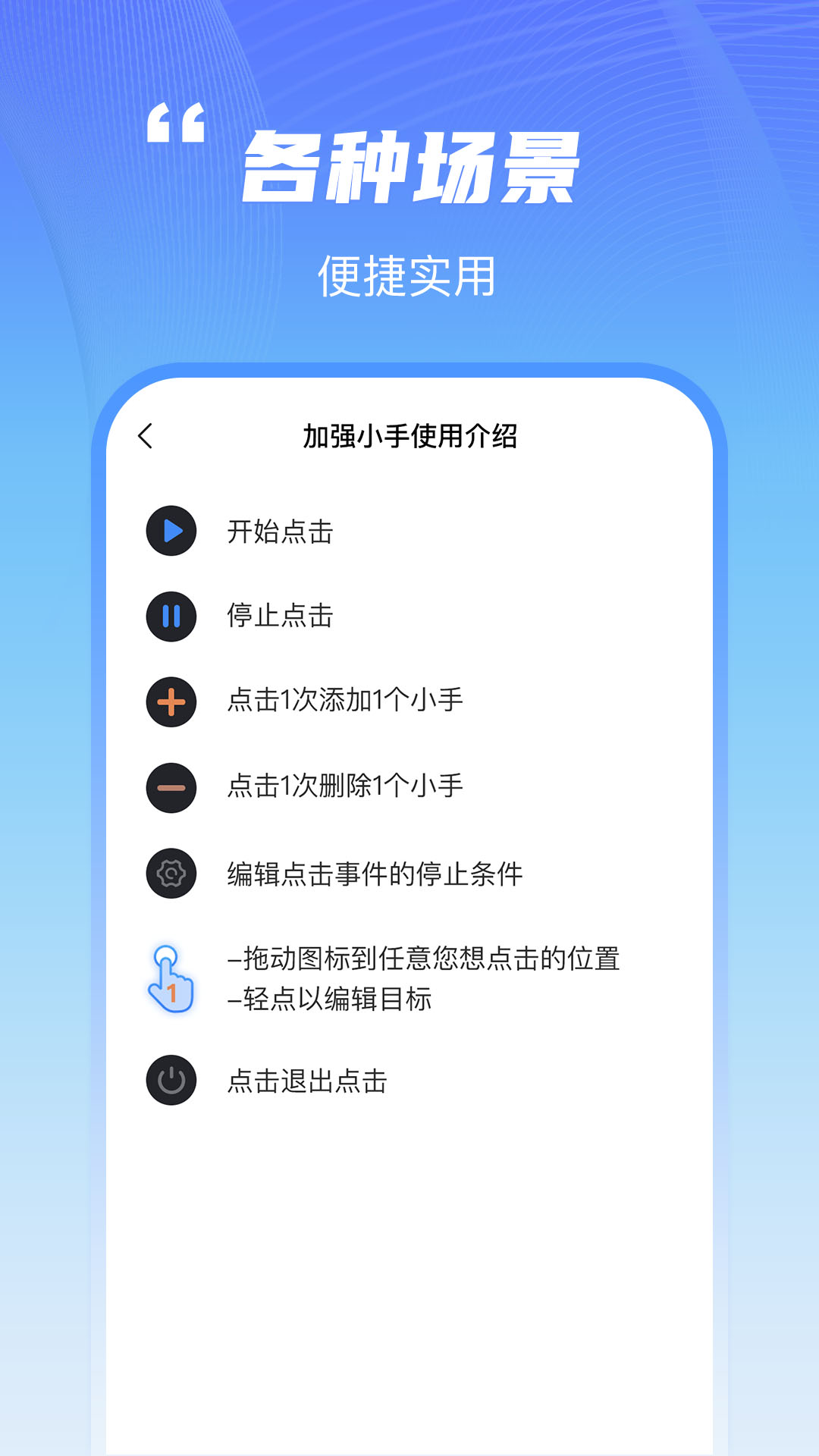This screenshot has height=1456, width=819.
Task: Collapse this intro page using the left arrow
Action: tap(146, 437)
